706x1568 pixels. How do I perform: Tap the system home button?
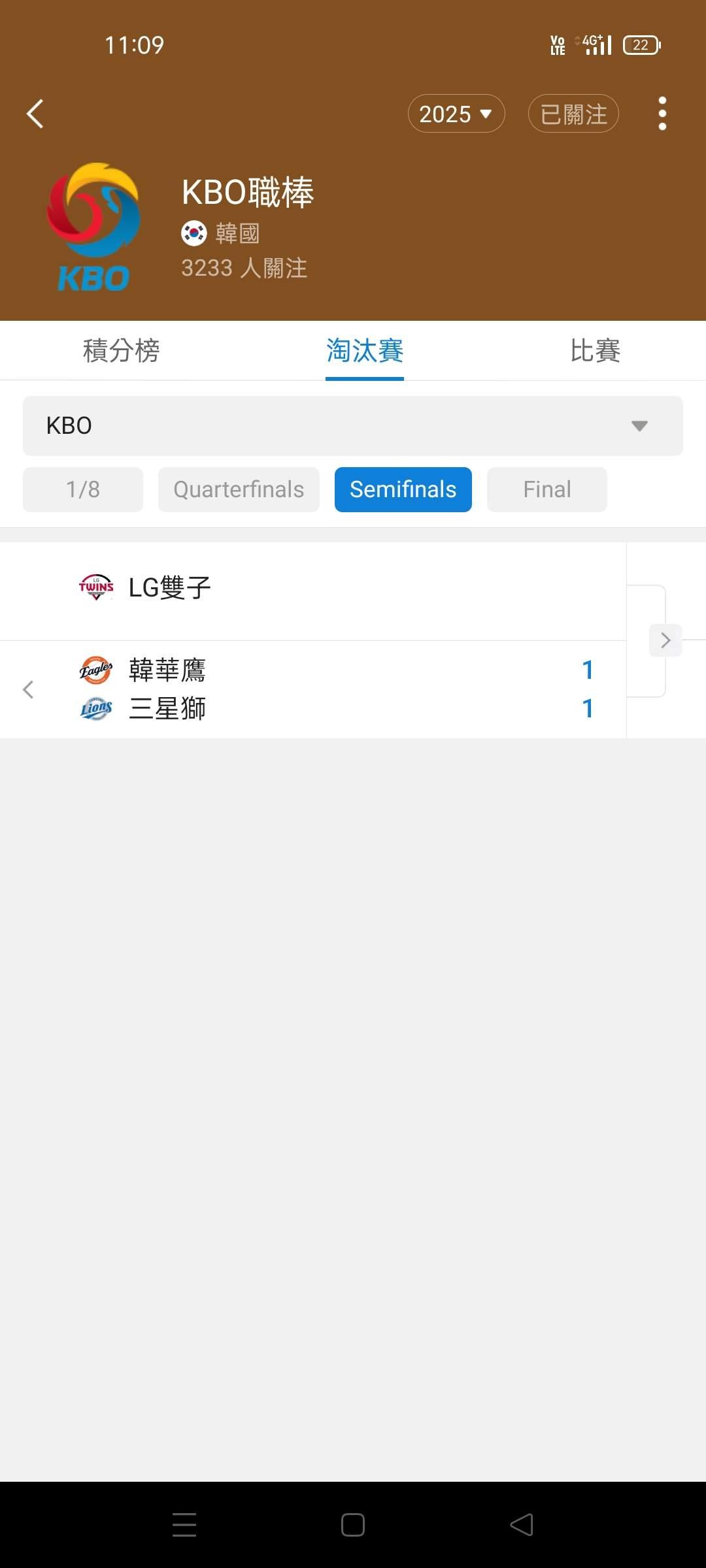click(353, 1525)
